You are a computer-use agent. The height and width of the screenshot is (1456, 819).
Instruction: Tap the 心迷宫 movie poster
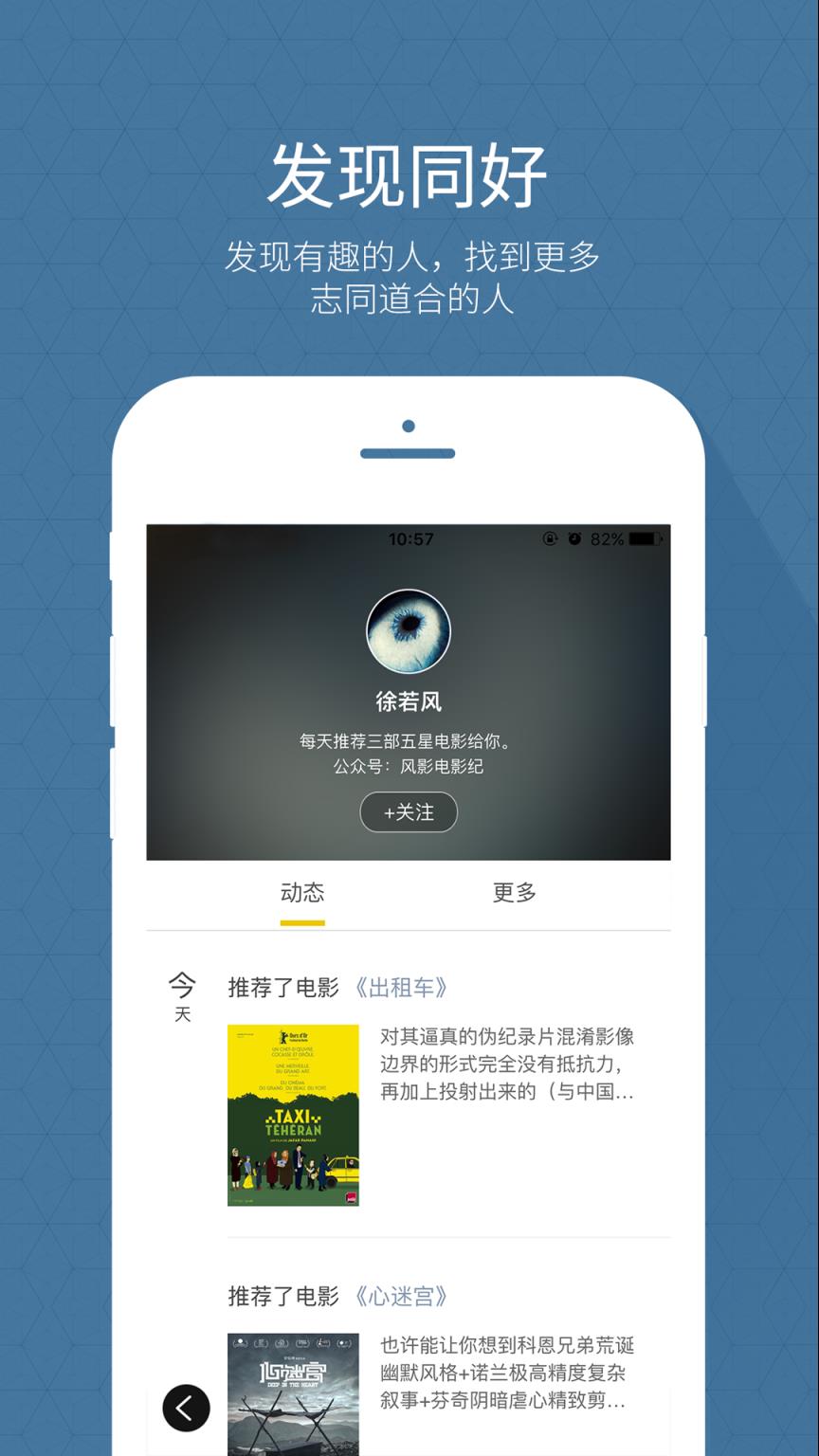[293, 1393]
